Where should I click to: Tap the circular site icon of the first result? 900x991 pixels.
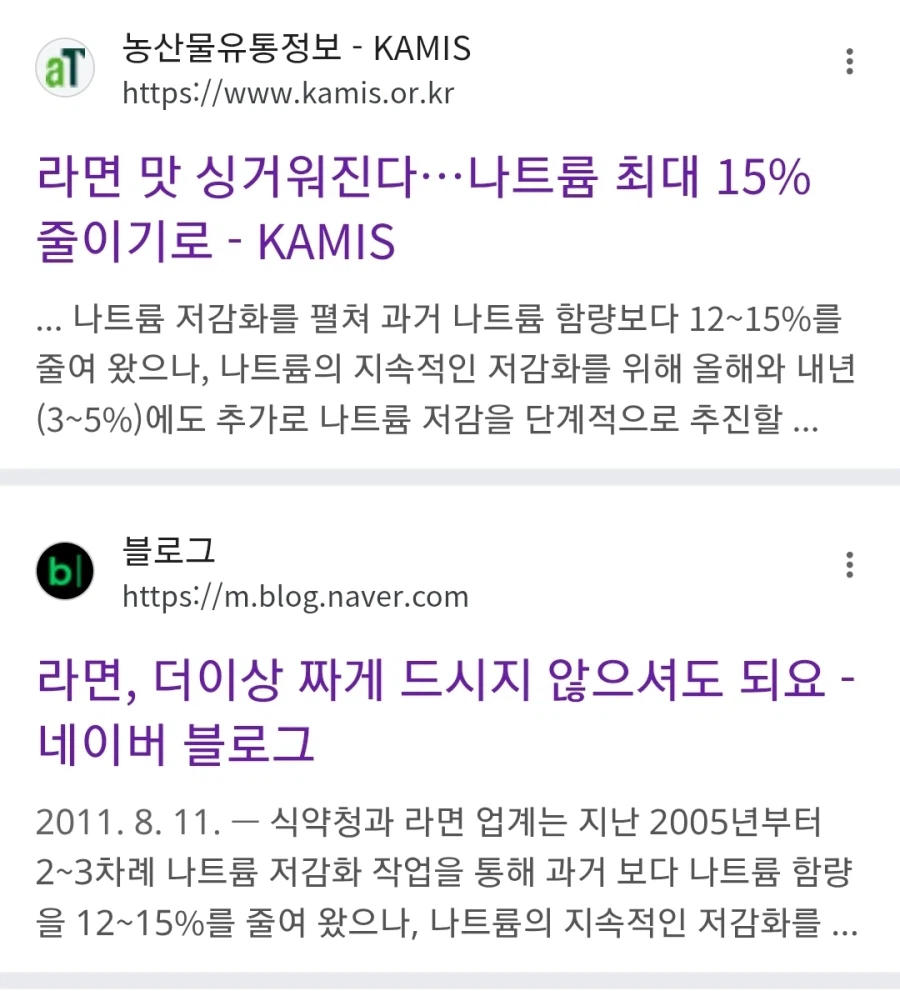click(65, 68)
